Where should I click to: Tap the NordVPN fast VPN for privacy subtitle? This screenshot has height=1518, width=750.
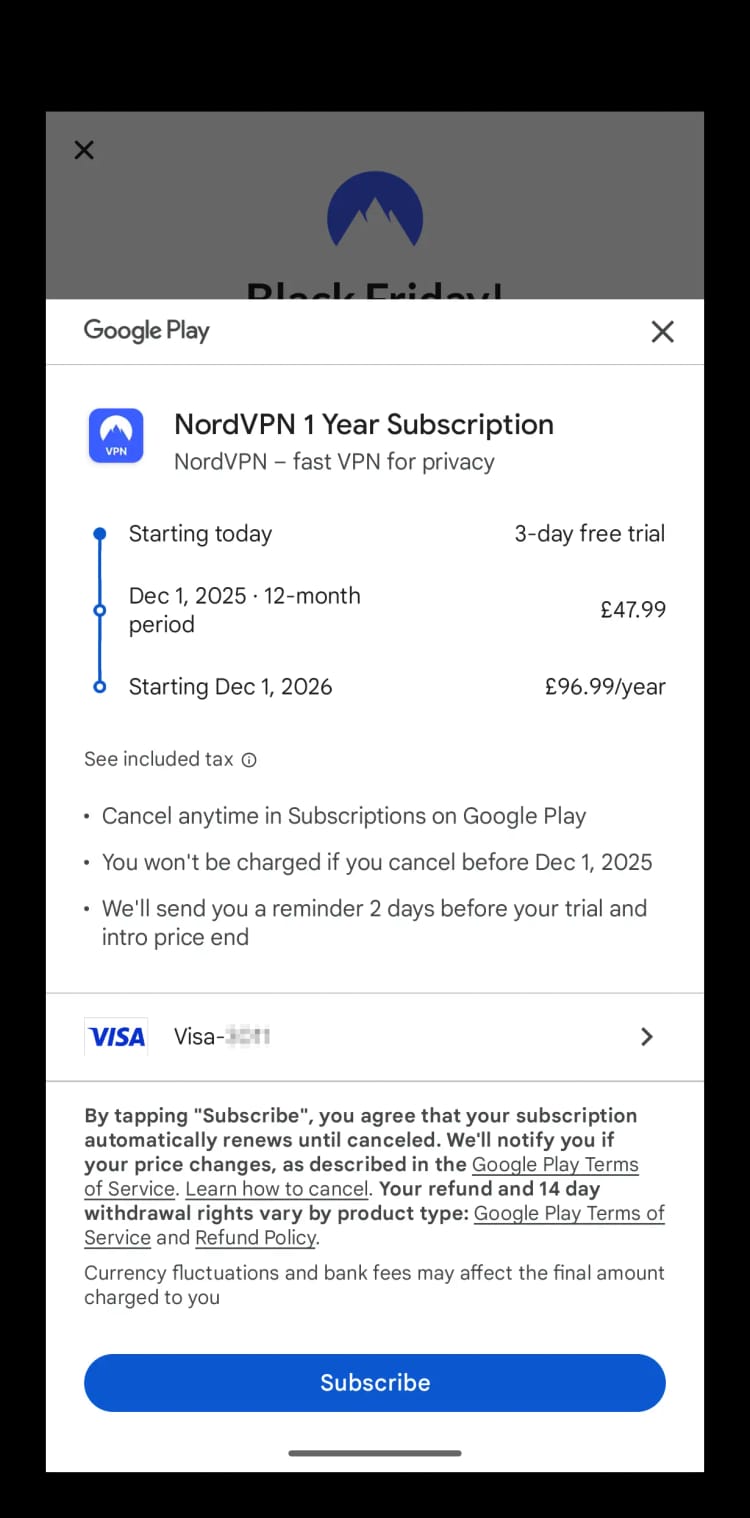click(x=335, y=461)
